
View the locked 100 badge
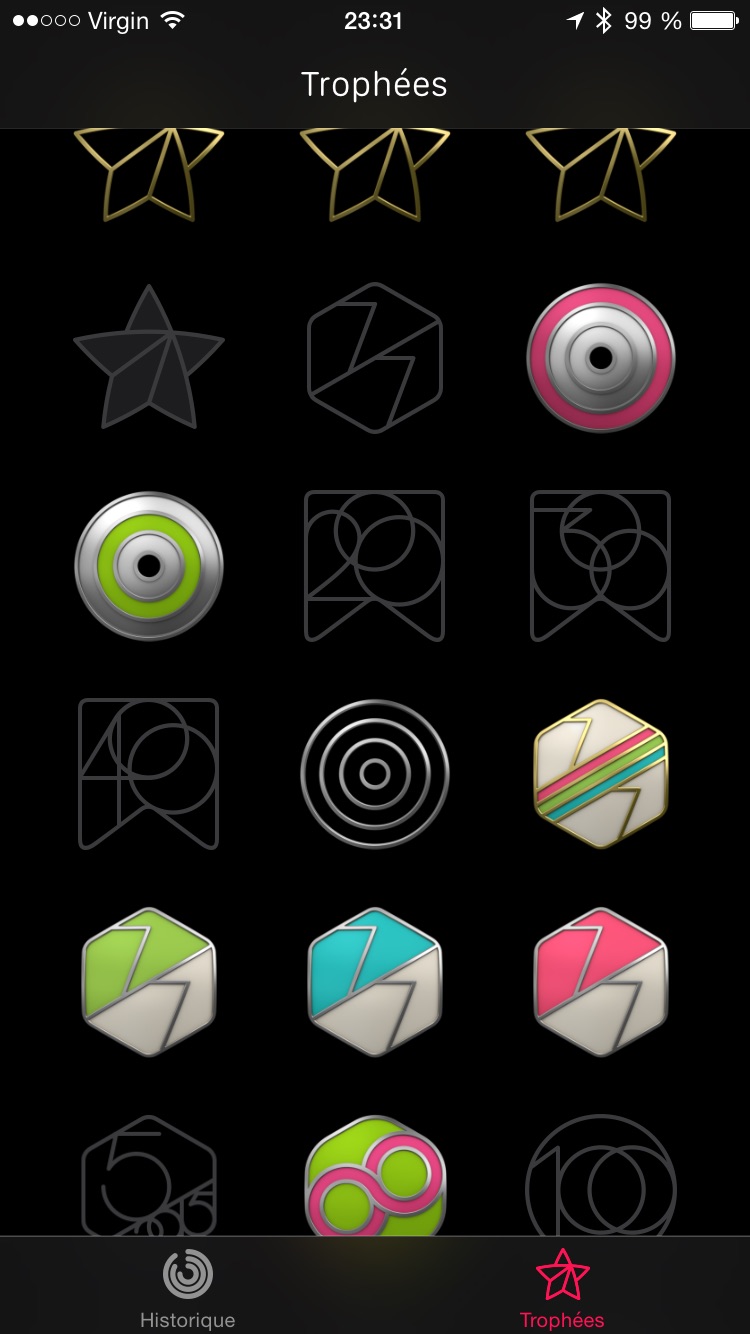[601, 1176]
